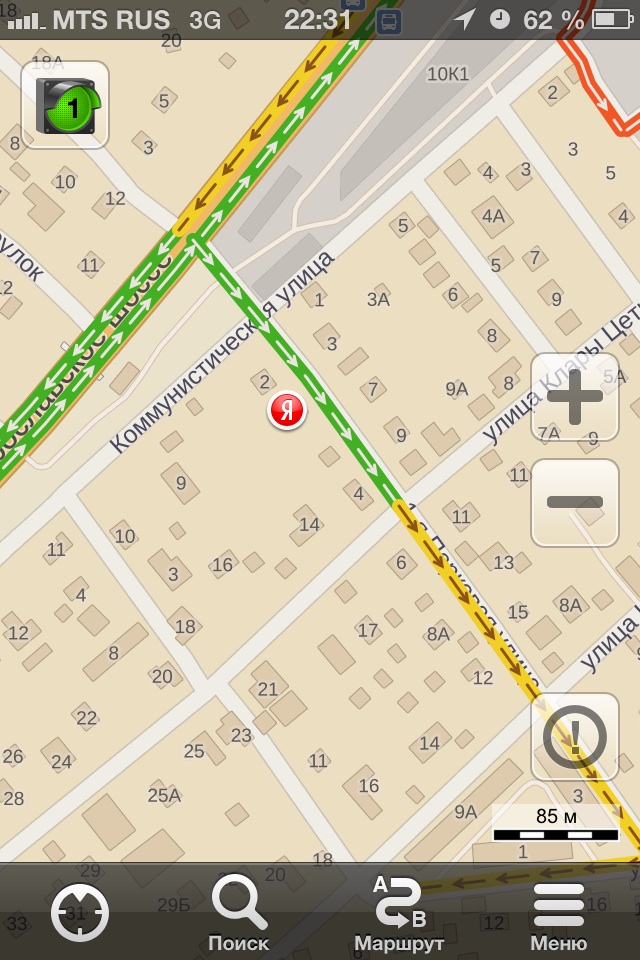Open the Меню menu

(x=559, y=912)
